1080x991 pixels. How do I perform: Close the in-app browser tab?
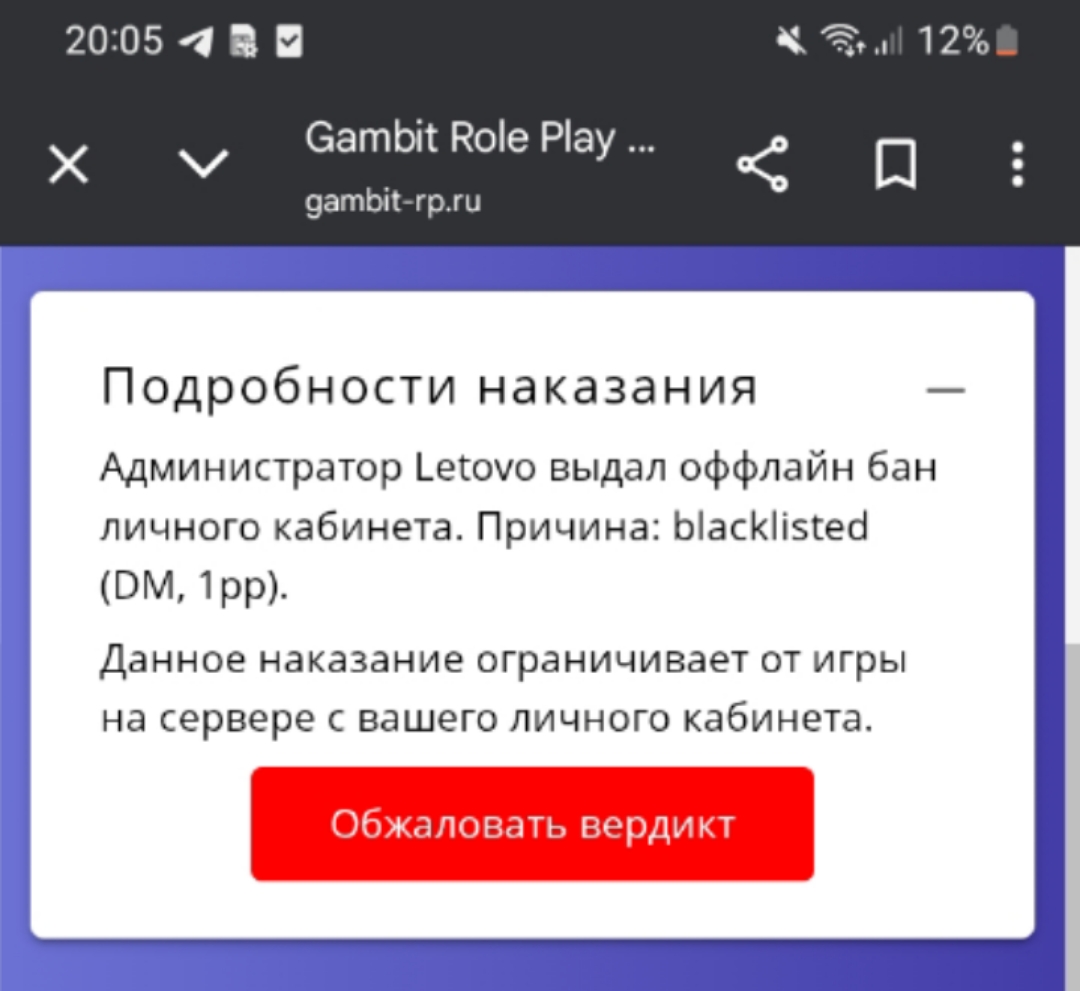click(x=68, y=164)
